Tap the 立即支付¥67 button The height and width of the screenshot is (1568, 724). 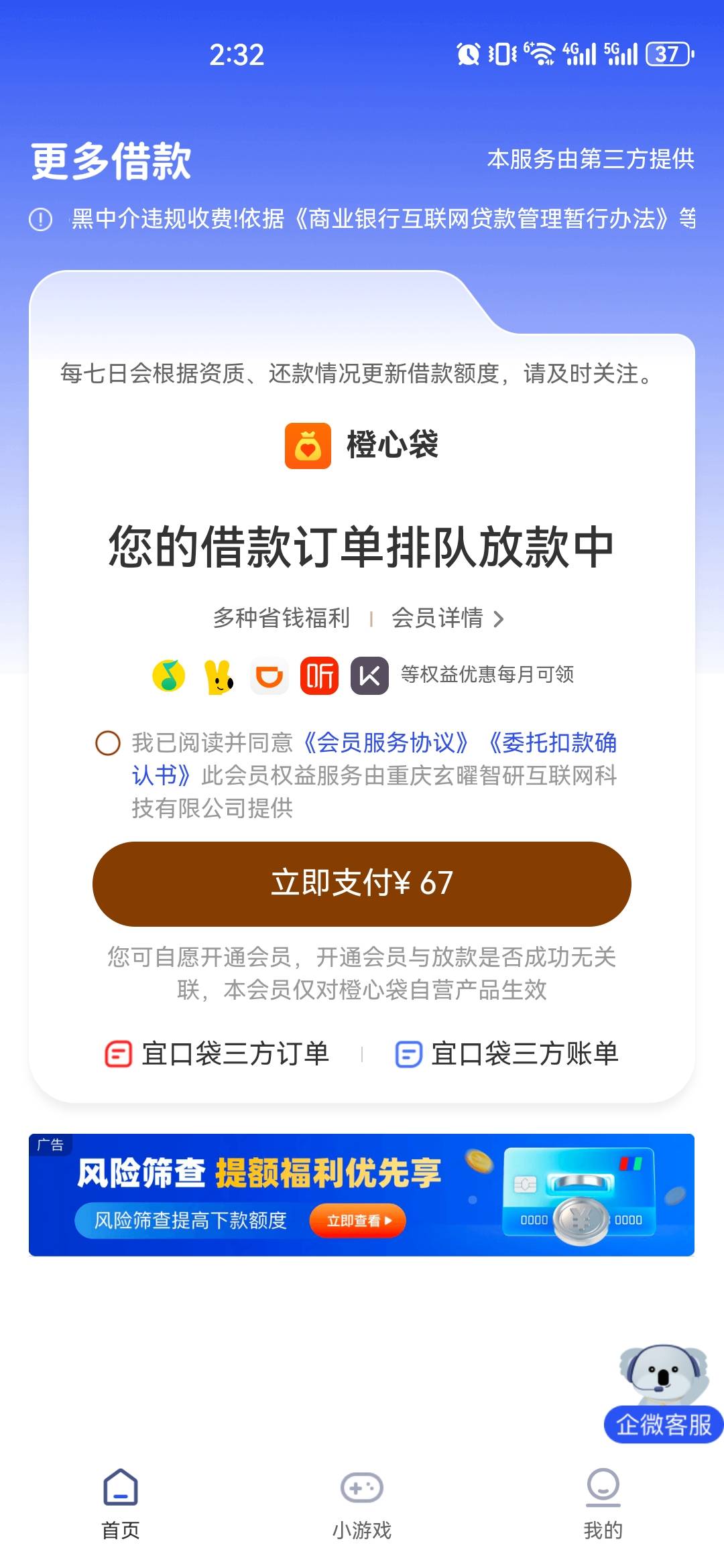coord(362,884)
